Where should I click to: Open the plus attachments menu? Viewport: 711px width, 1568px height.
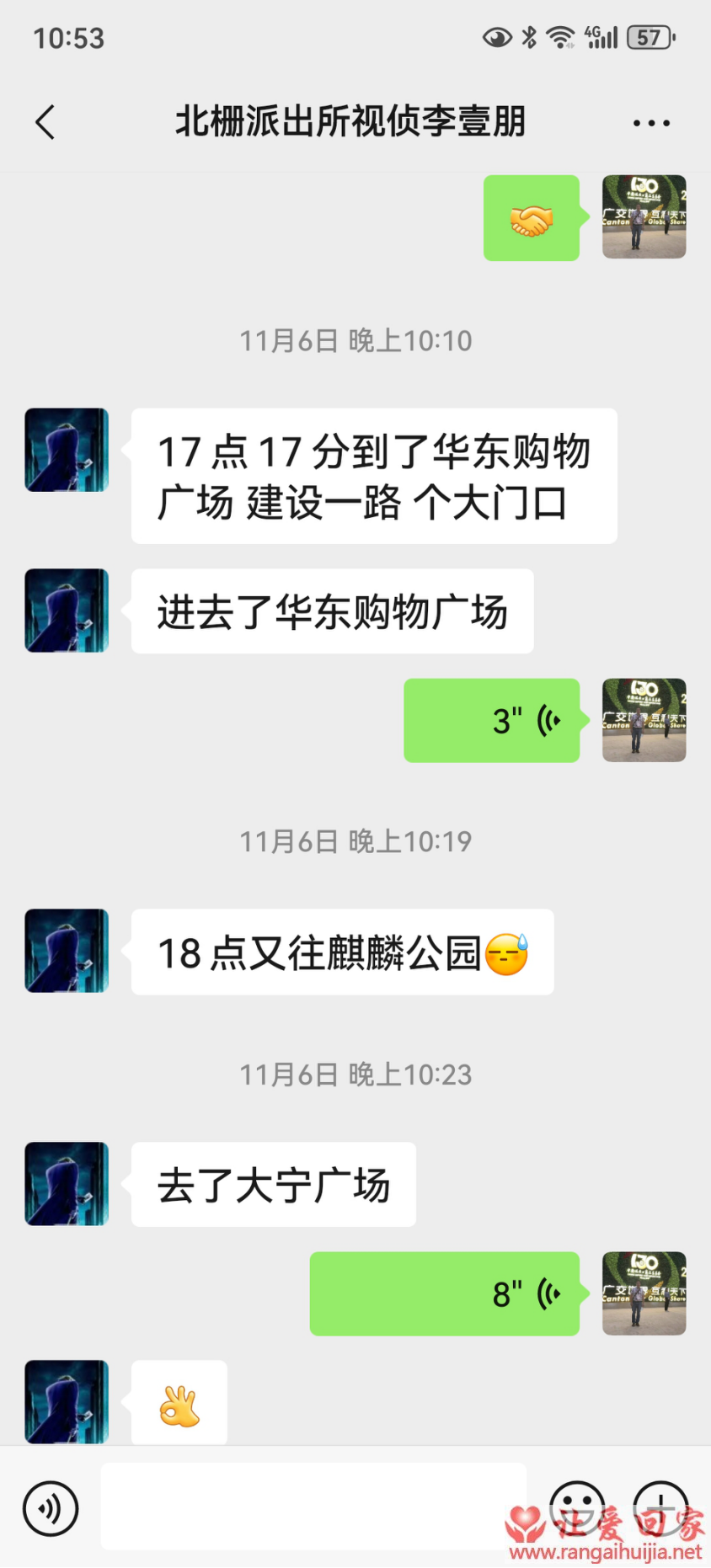660,1507
